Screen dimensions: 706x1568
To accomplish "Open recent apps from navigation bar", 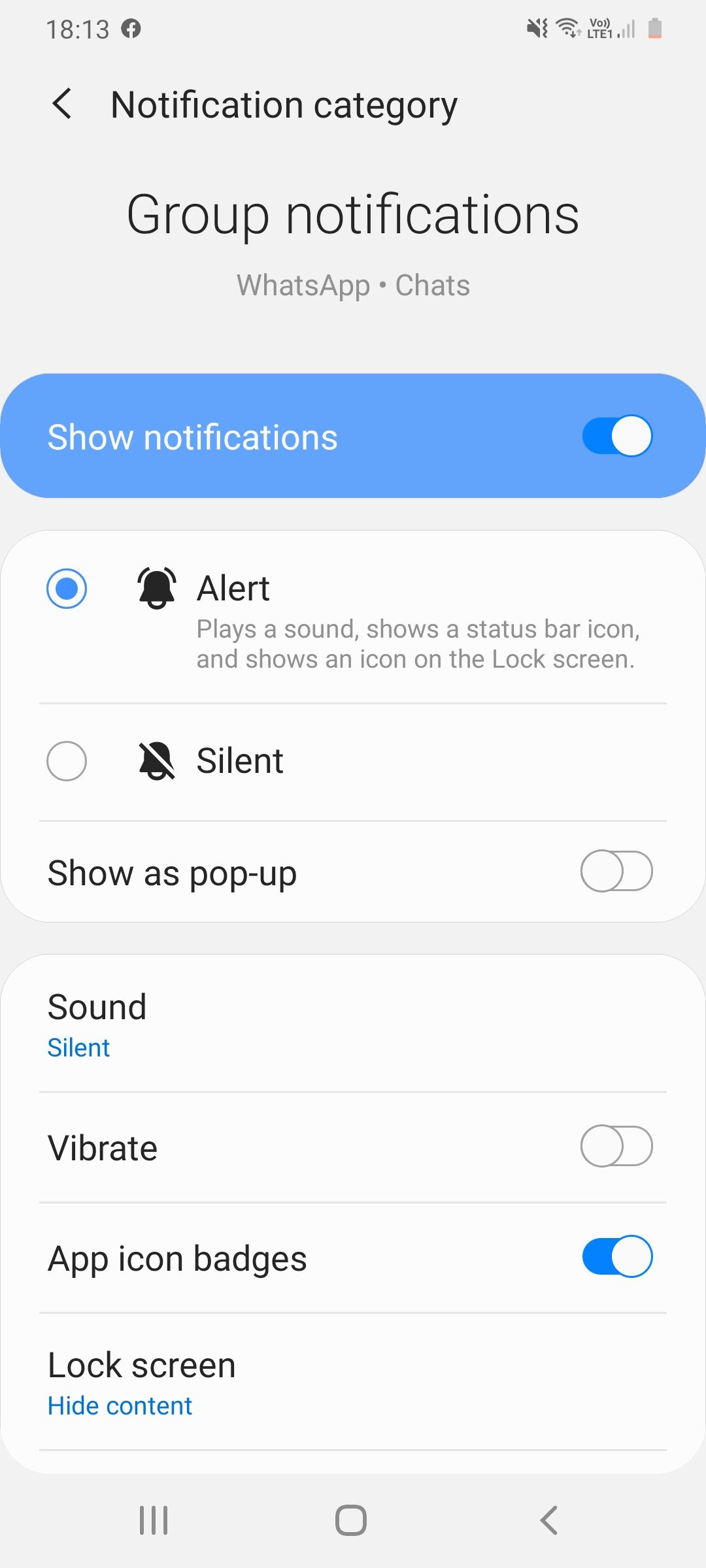I will [154, 1520].
